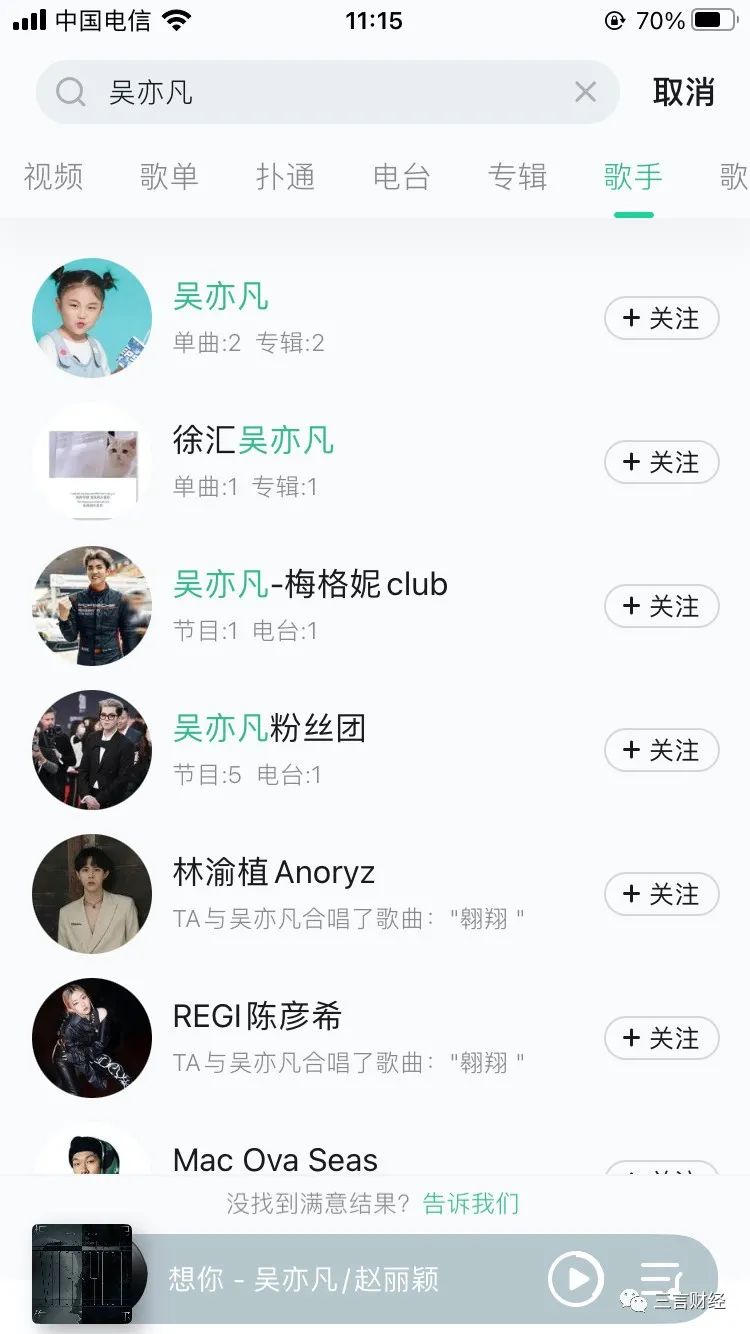750x1334 pixels.
Task: Open the playlist queue icon
Action: coord(660,1279)
